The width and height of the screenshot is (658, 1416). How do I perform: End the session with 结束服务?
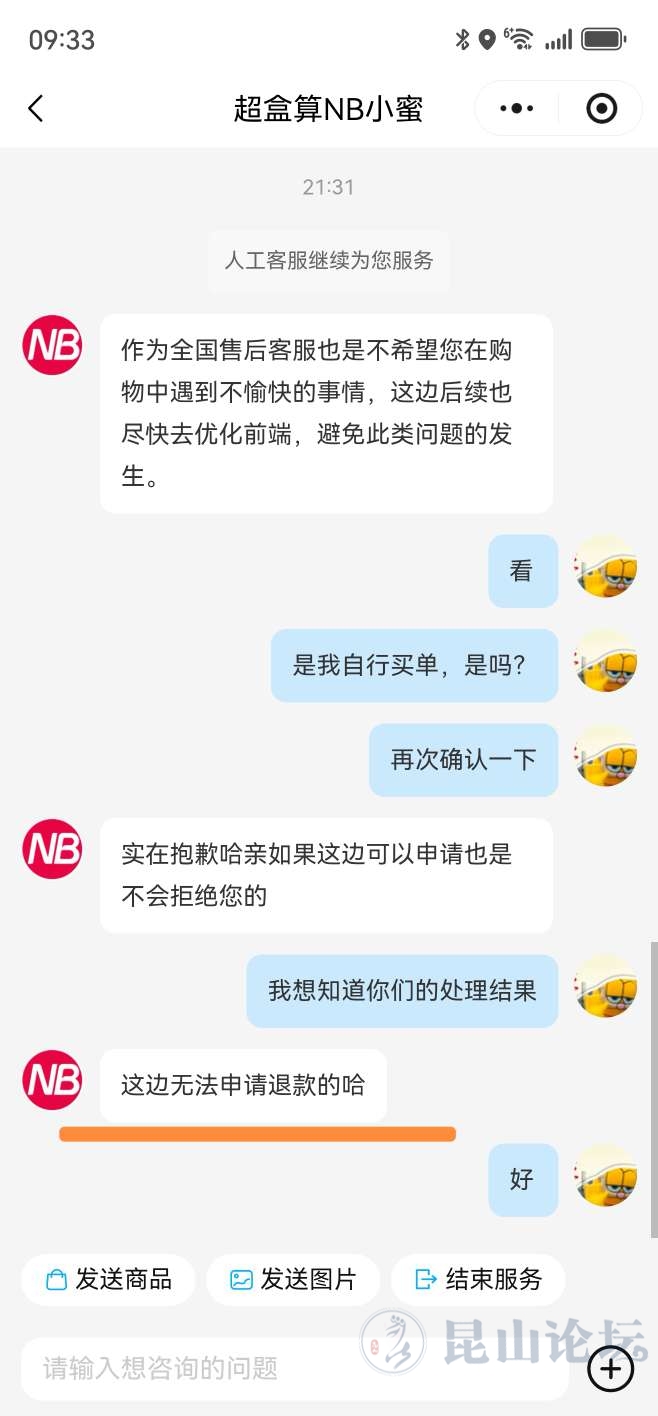[478, 1279]
